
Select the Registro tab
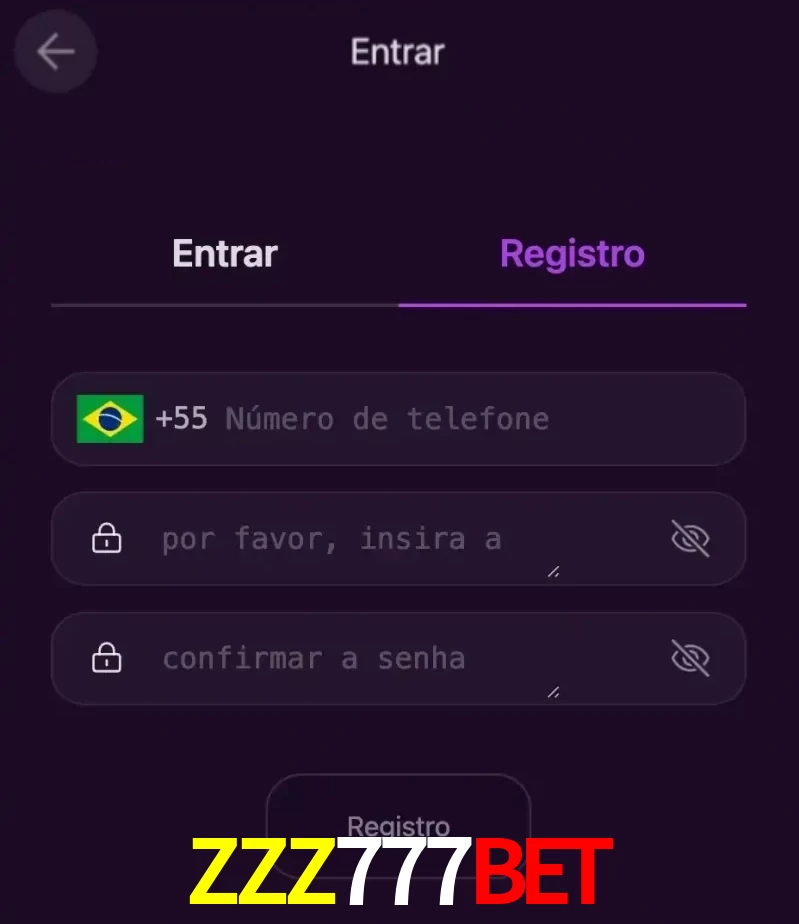point(572,254)
